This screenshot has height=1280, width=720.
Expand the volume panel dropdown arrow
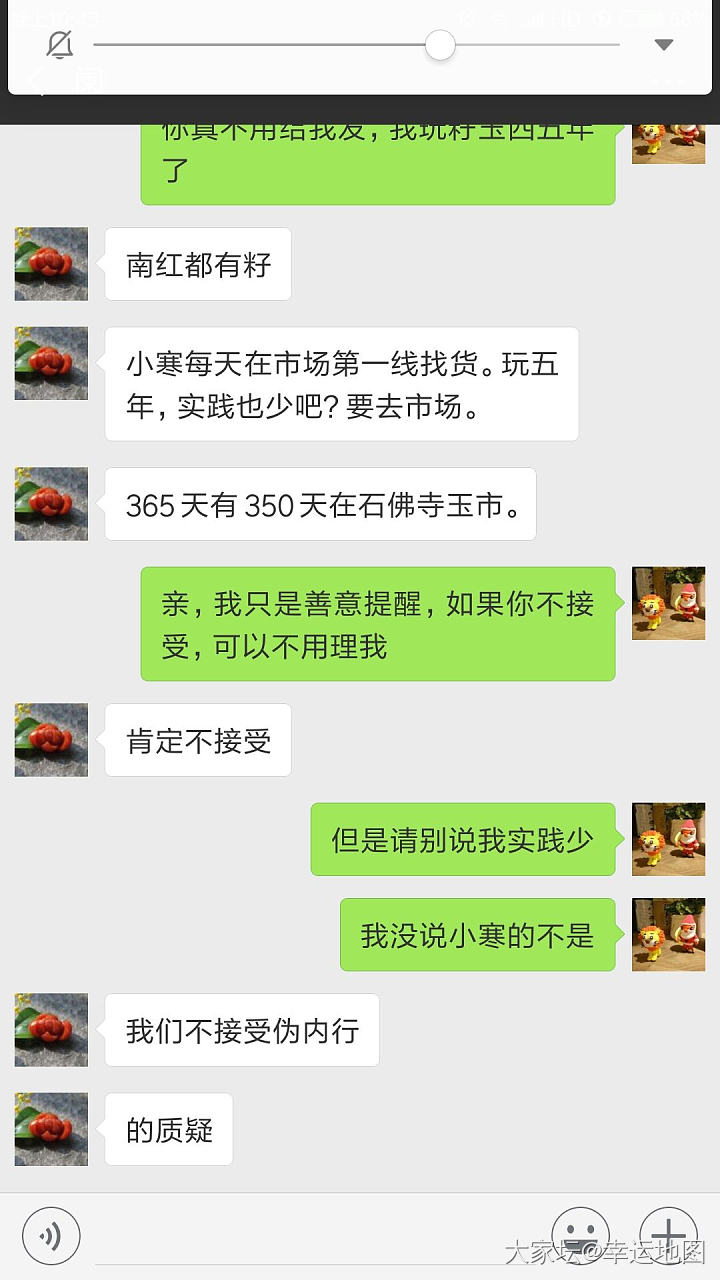click(x=663, y=45)
